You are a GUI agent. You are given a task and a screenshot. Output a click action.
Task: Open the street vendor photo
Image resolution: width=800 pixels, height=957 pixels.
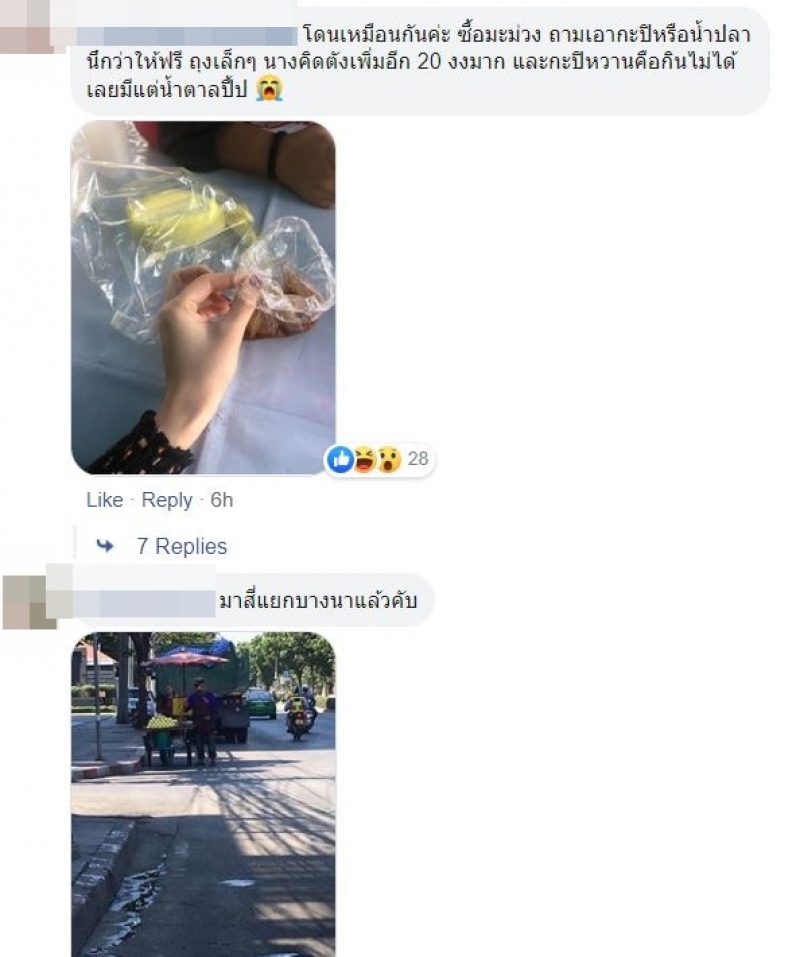[203, 793]
